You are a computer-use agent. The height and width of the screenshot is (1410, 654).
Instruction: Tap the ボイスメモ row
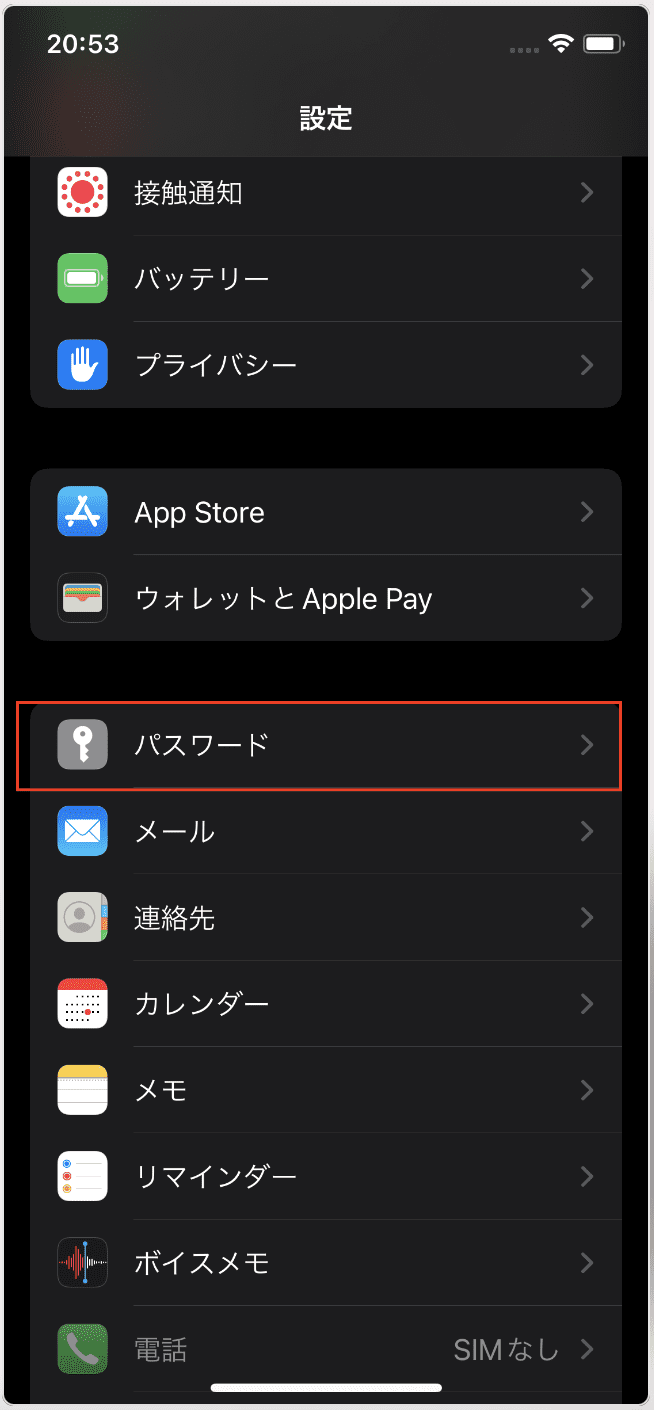click(x=326, y=1262)
